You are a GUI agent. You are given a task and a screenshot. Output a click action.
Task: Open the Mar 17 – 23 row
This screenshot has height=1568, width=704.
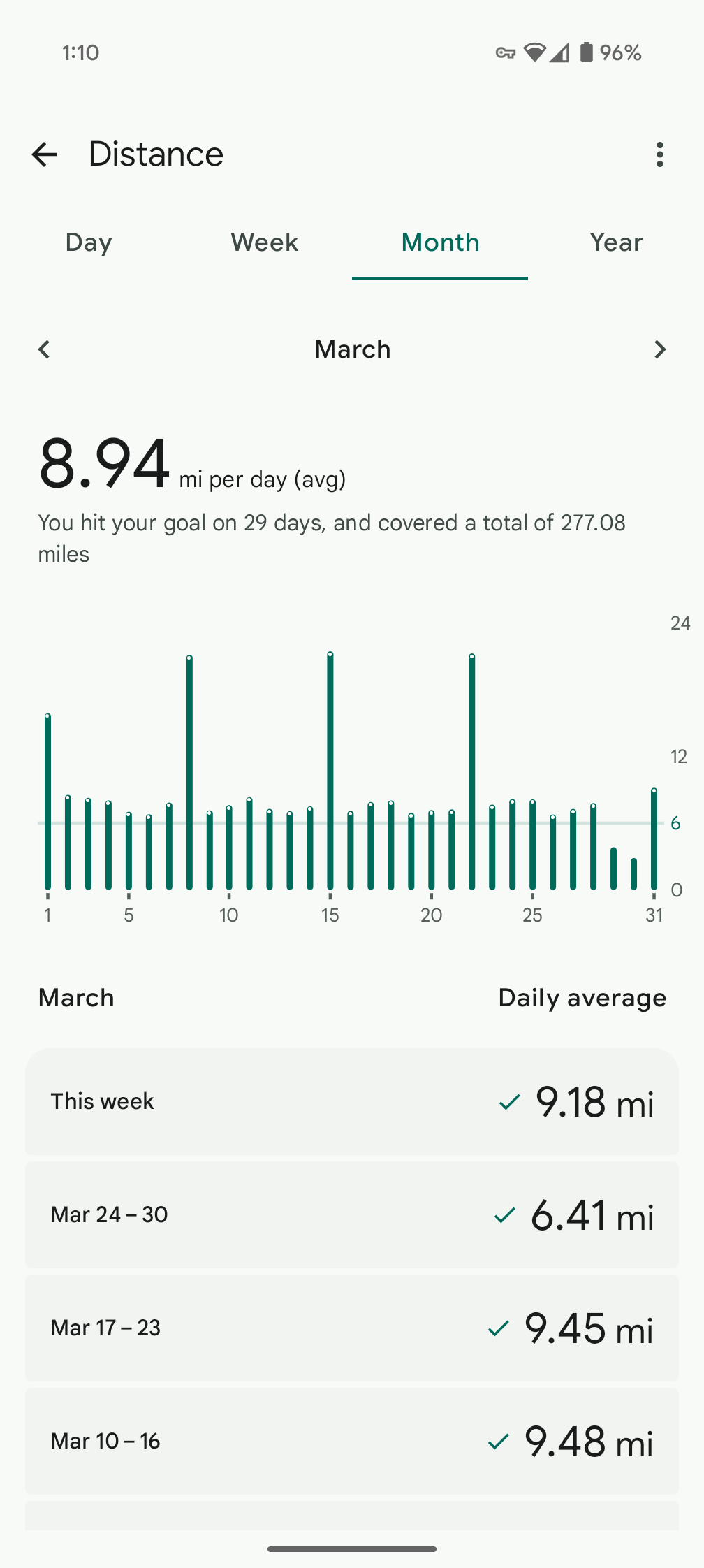(352, 1328)
